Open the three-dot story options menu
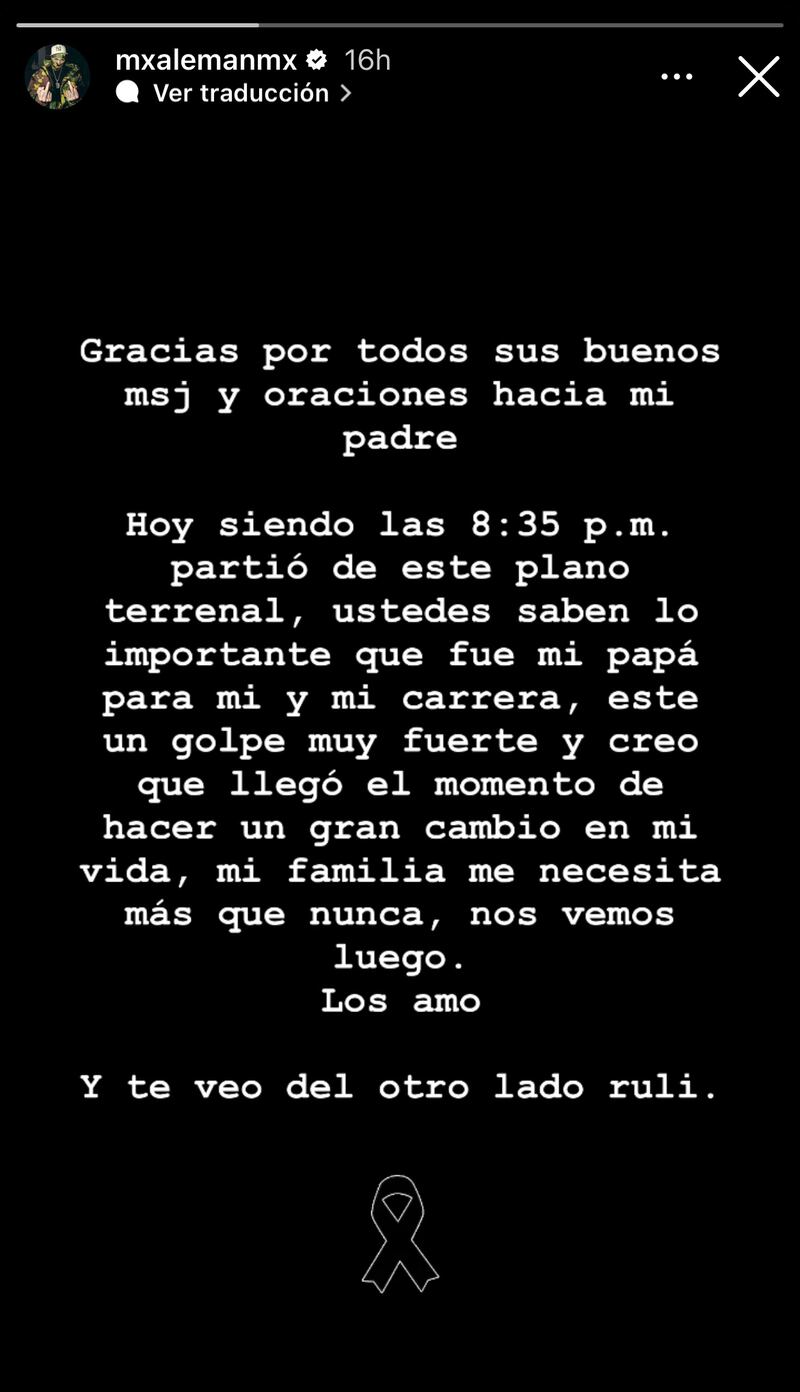This screenshot has width=800, height=1392. coord(677,77)
